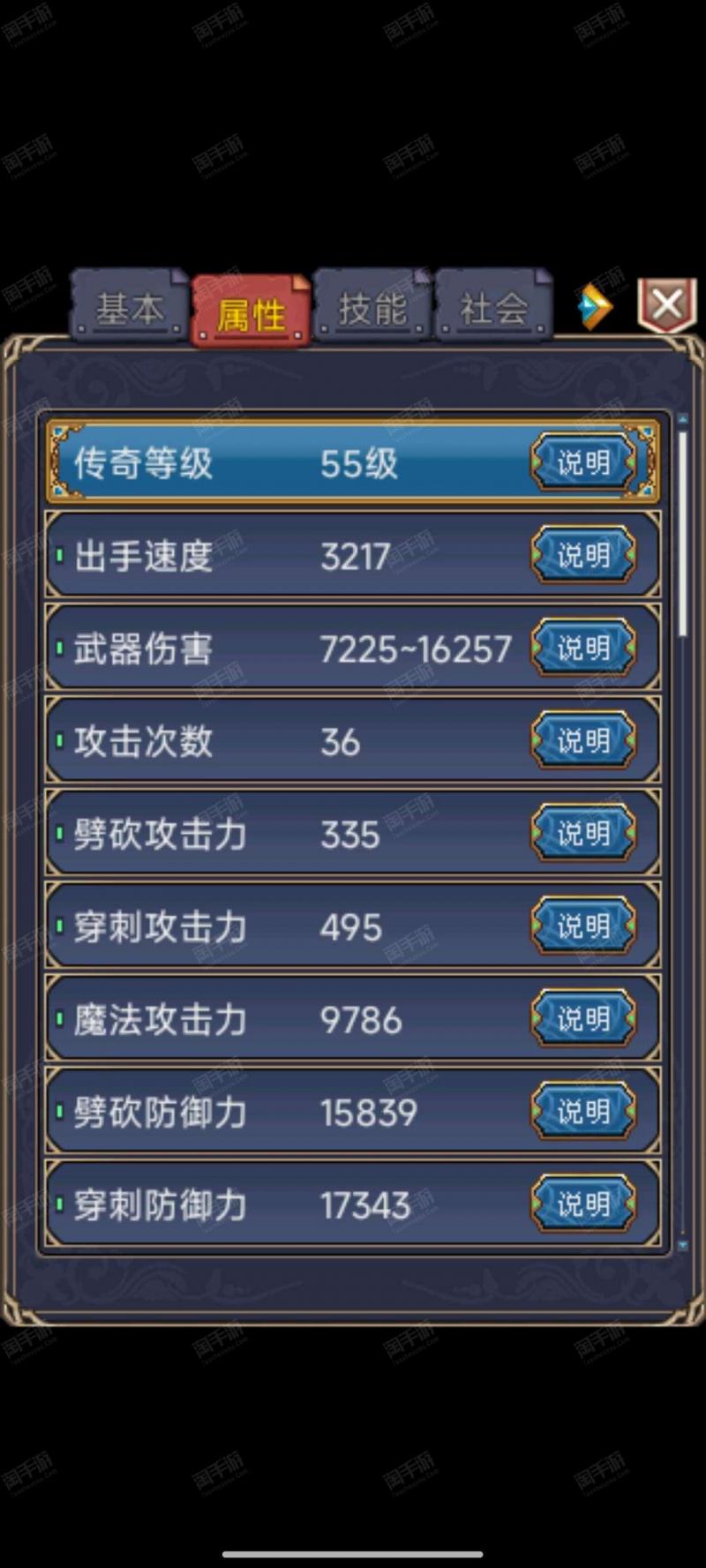
Task: Tap the arrow icon next to tabs
Action: 596,307
